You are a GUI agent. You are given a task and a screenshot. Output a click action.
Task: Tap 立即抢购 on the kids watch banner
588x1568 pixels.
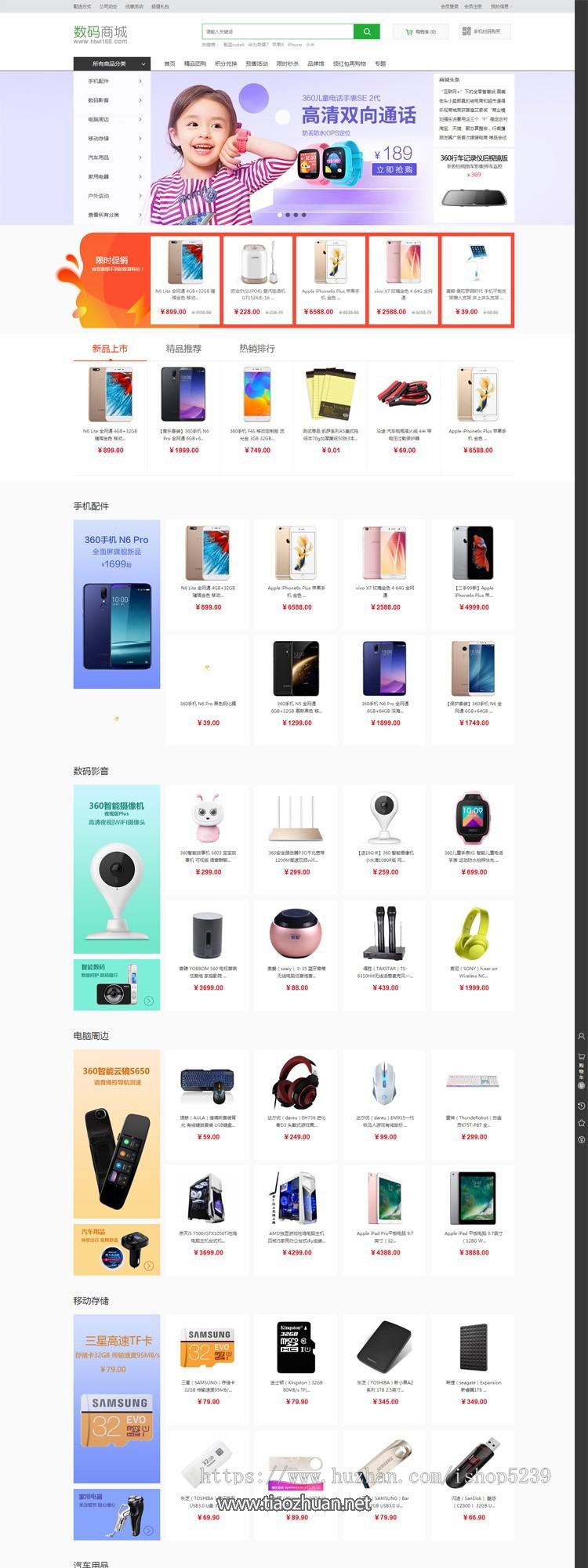394,169
